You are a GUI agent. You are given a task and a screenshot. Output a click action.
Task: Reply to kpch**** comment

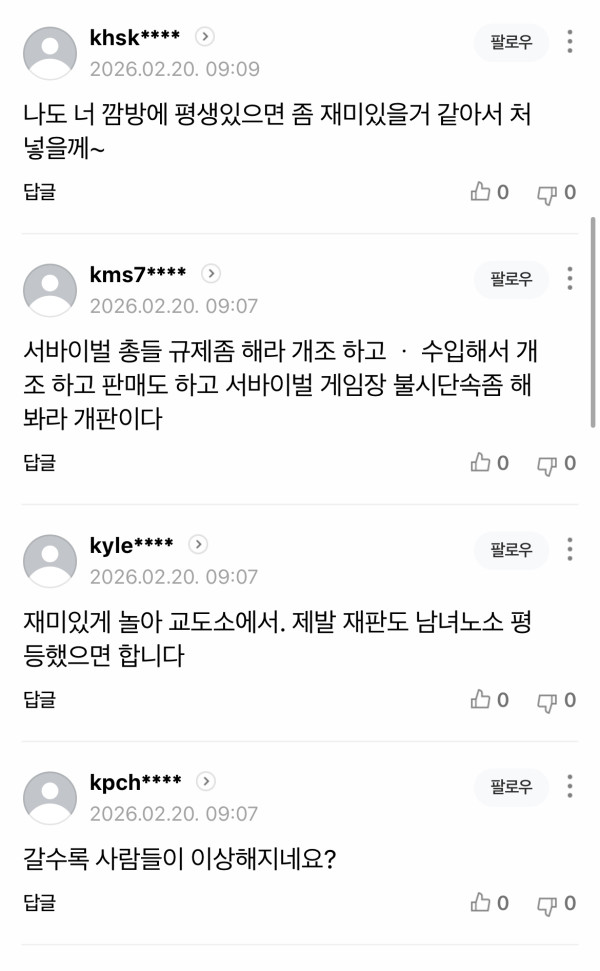coord(40,903)
